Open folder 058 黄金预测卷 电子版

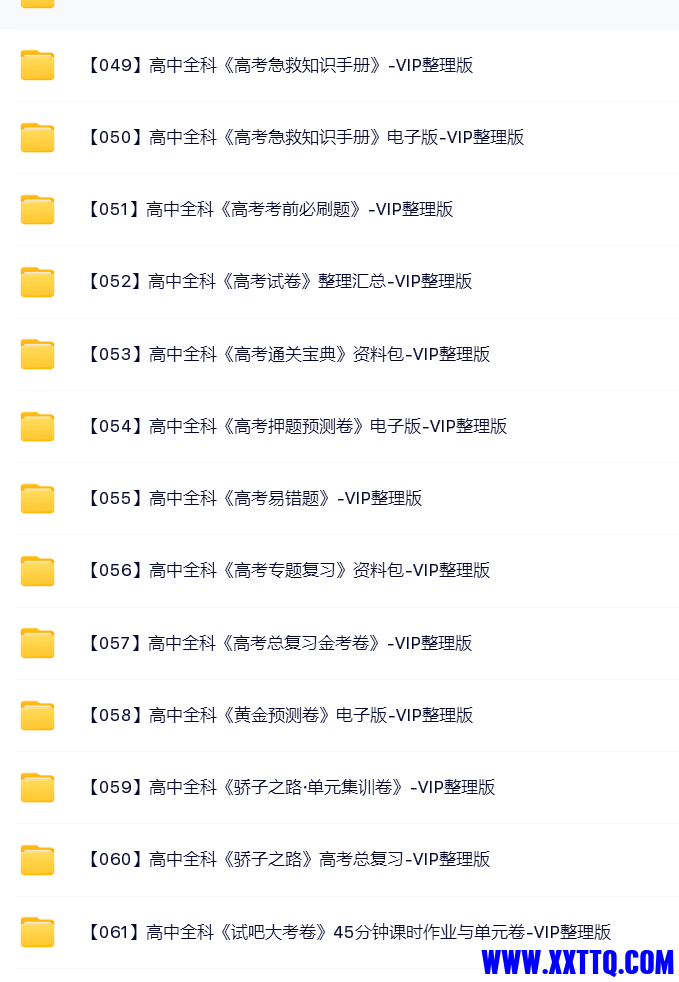coord(280,715)
